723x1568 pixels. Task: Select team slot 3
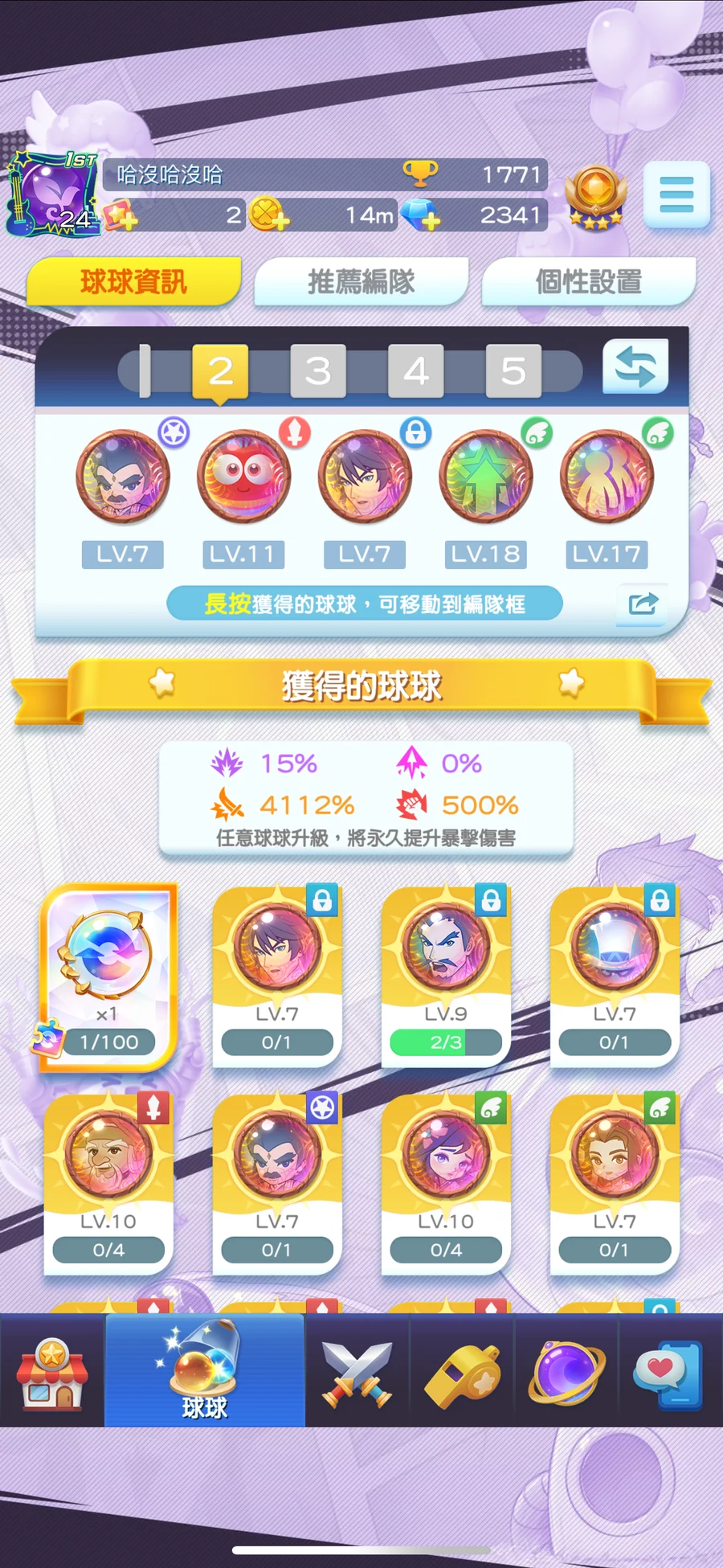(318, 371)
